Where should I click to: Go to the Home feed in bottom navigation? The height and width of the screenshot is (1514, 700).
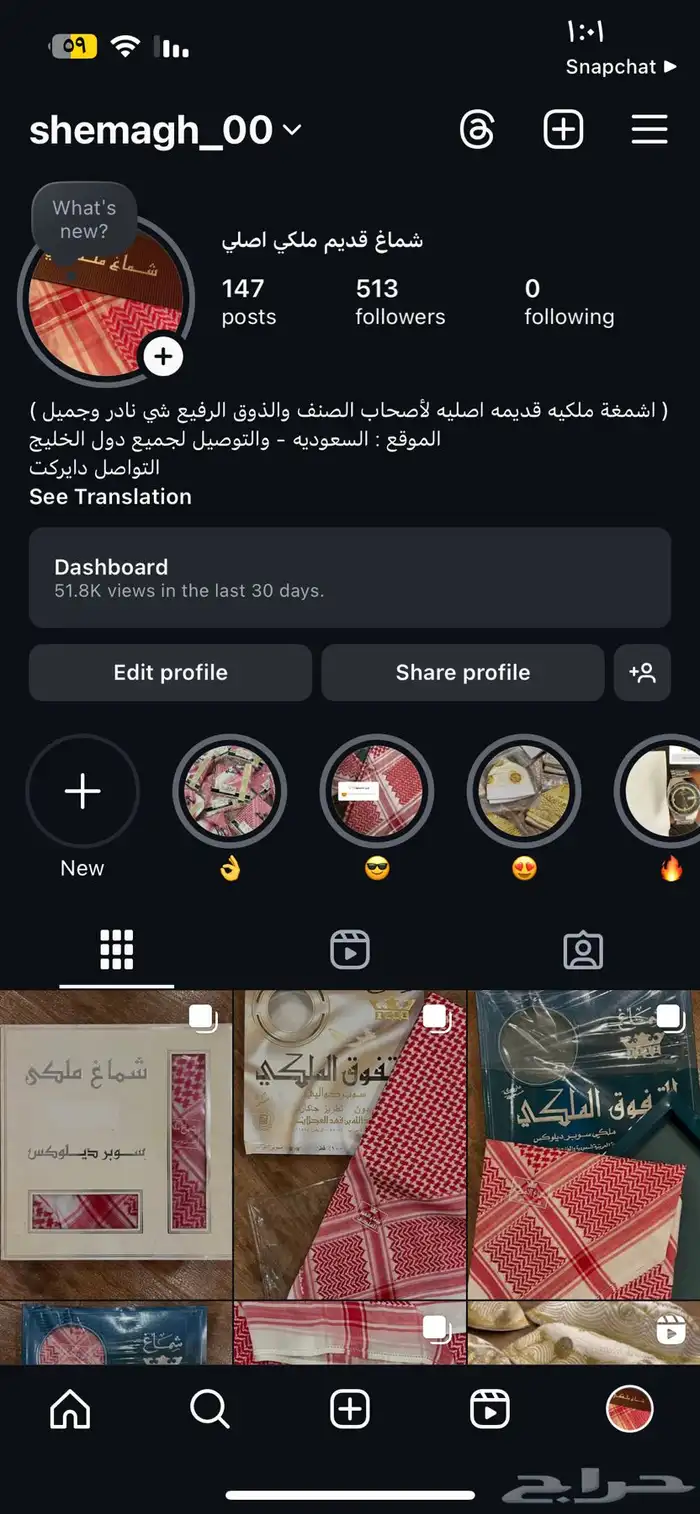pyautogui.click(x=70, y=1410)
